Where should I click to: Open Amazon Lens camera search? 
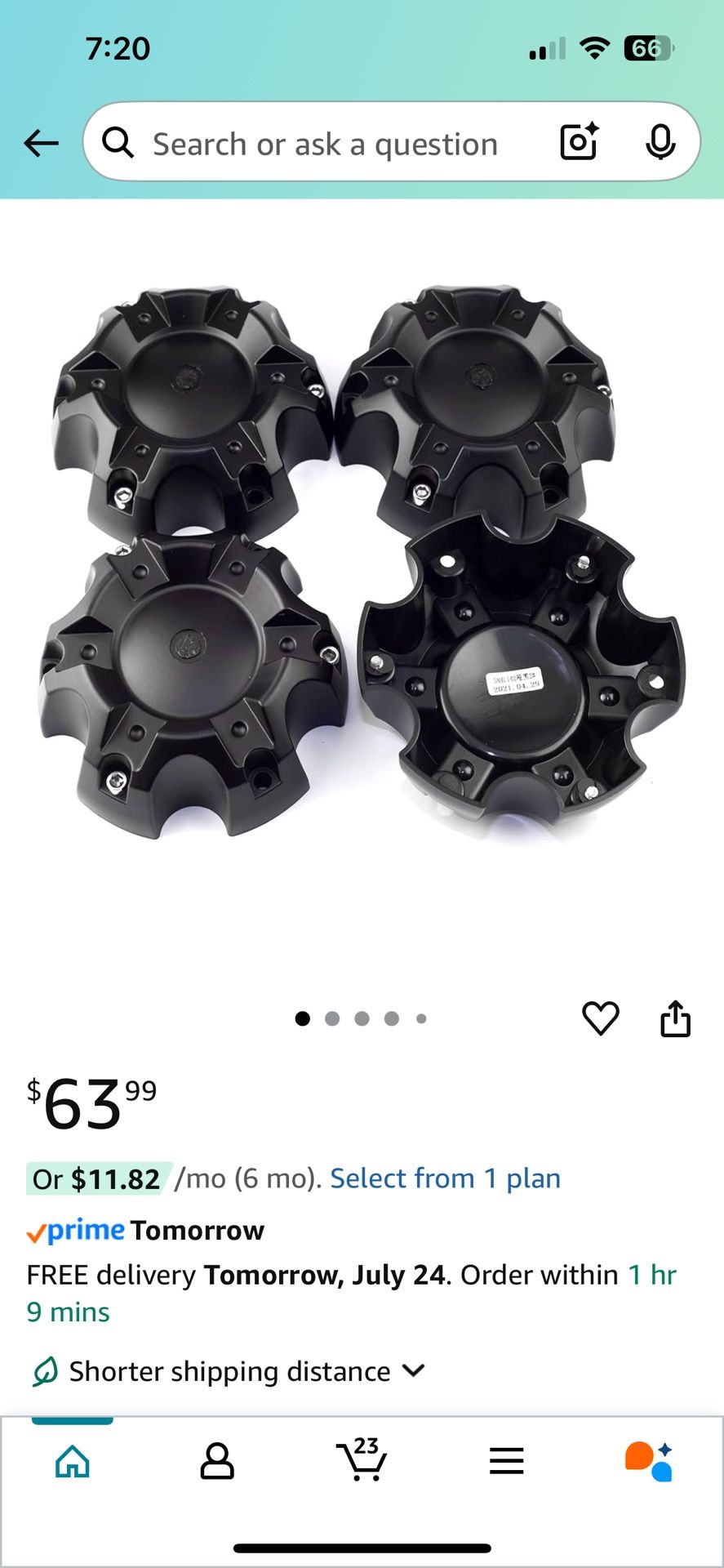(x=578, y=142)
